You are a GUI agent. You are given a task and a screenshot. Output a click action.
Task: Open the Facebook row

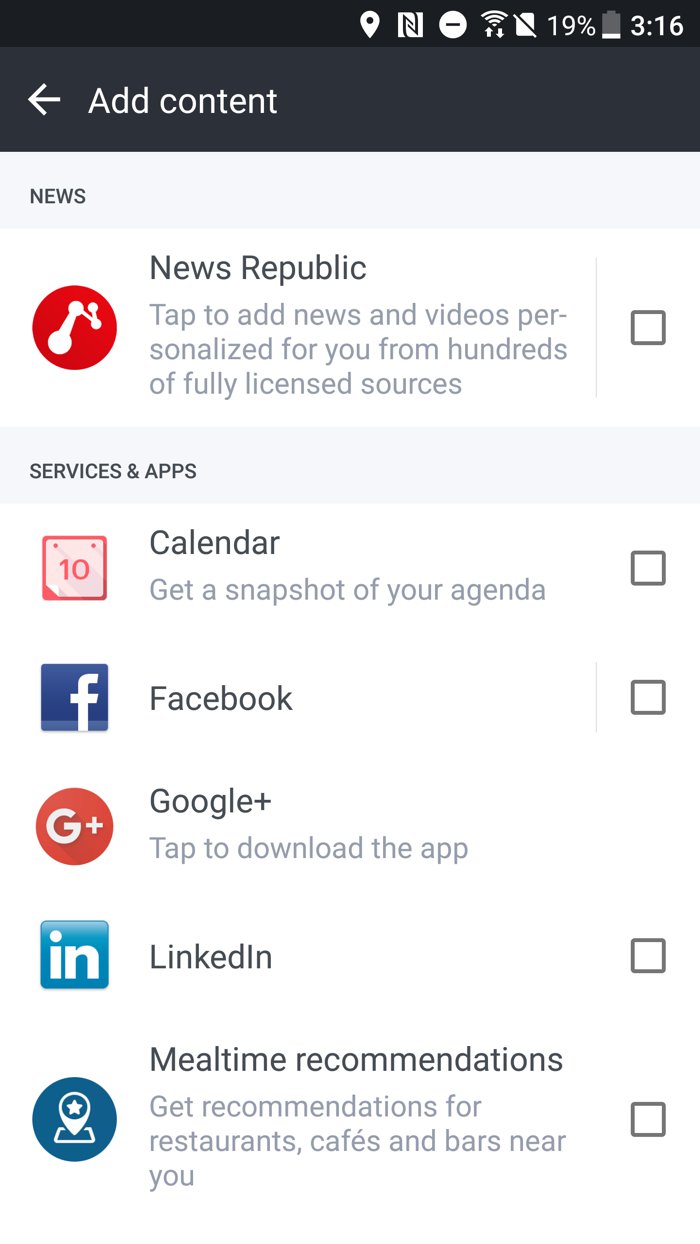coord(300,698)
